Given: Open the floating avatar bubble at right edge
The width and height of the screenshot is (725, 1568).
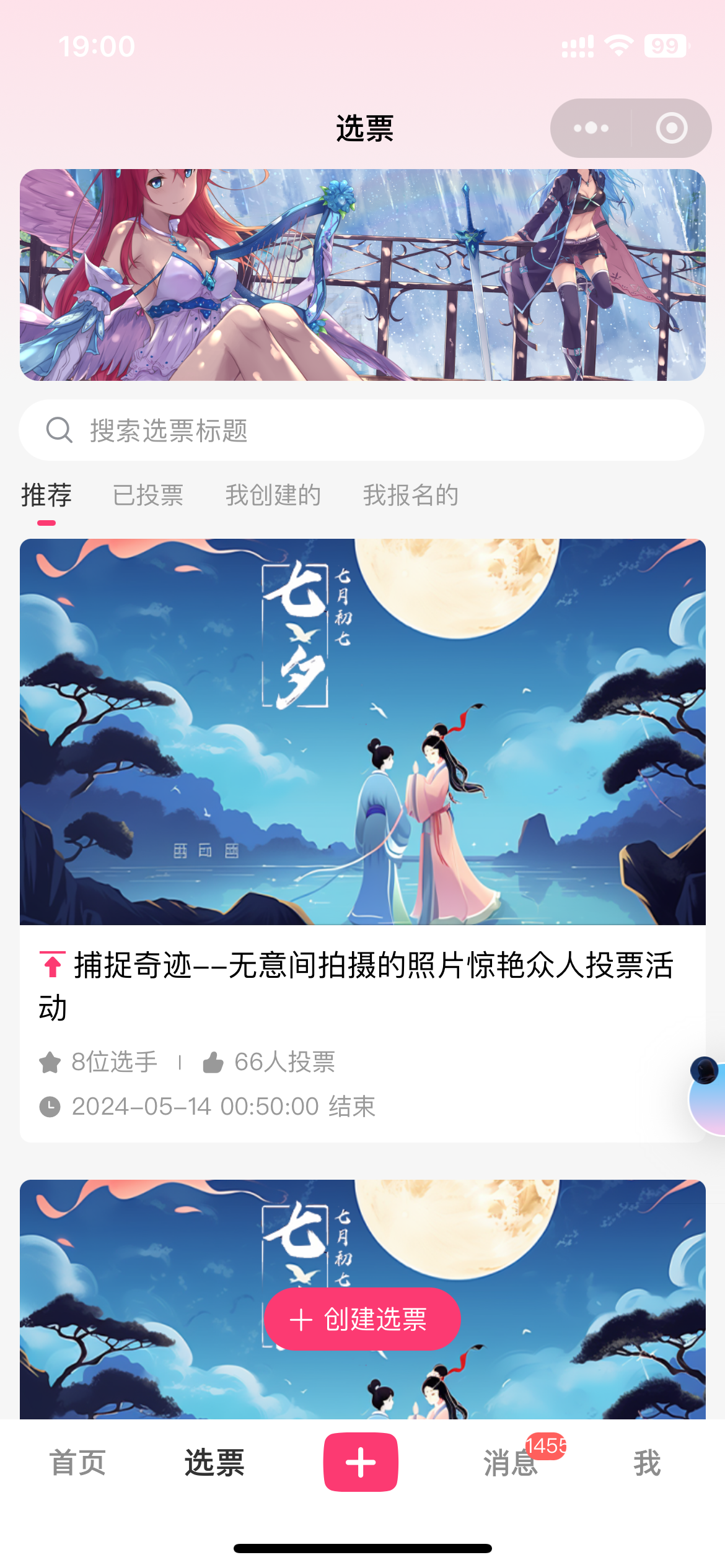Looking at the screenshot, I should tap(706, 1095).
